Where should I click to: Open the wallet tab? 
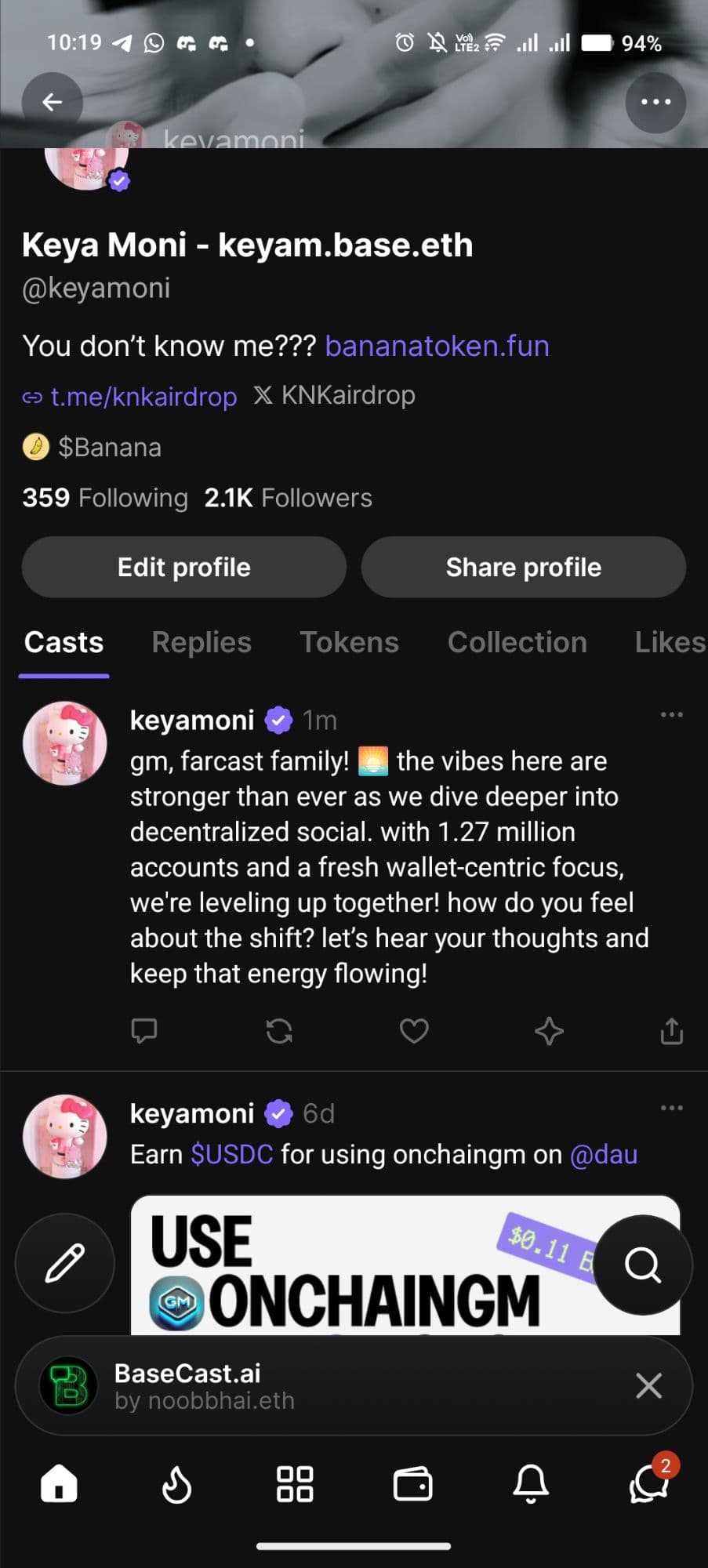click(x=412, y=1484)
